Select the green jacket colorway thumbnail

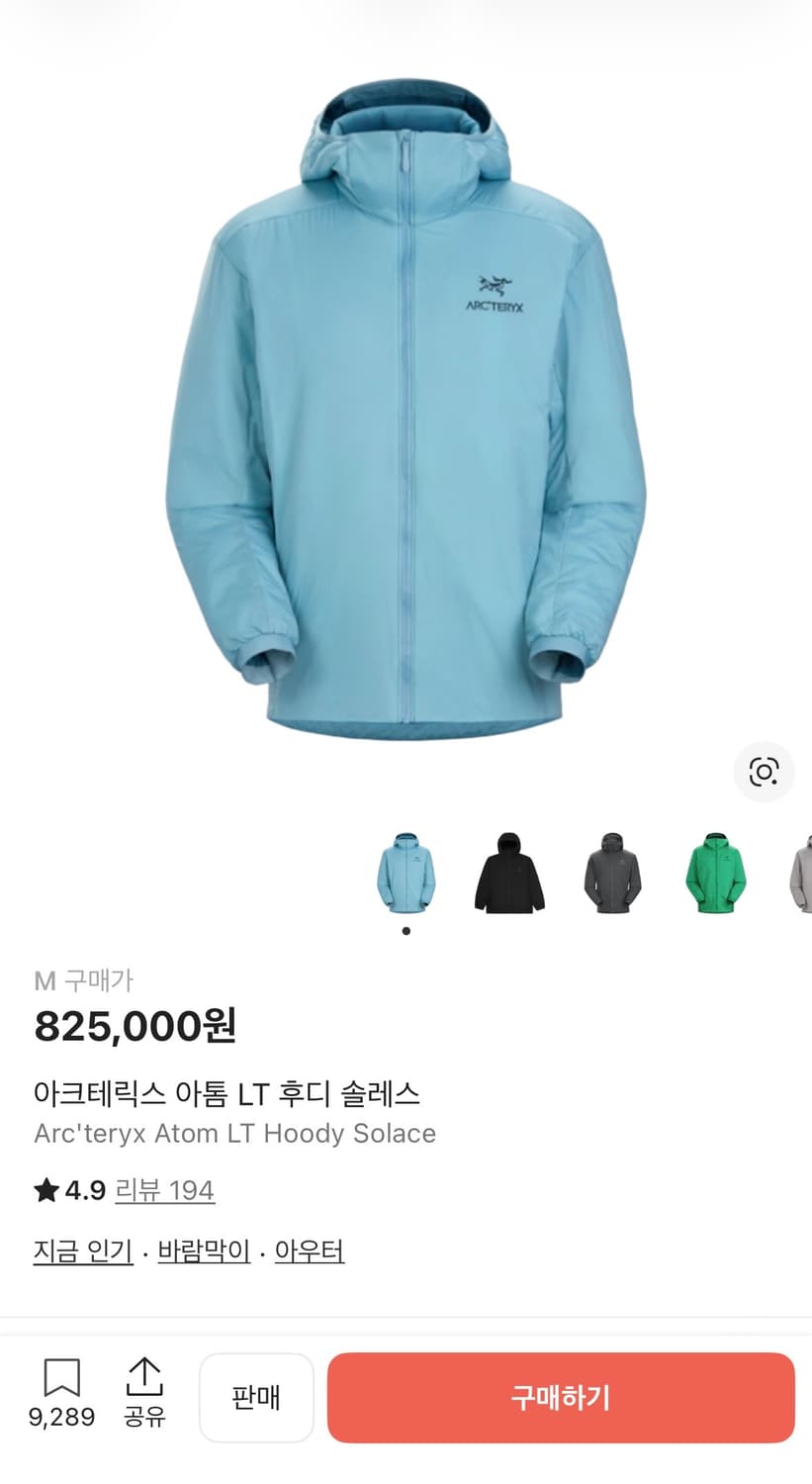(714, 875)
